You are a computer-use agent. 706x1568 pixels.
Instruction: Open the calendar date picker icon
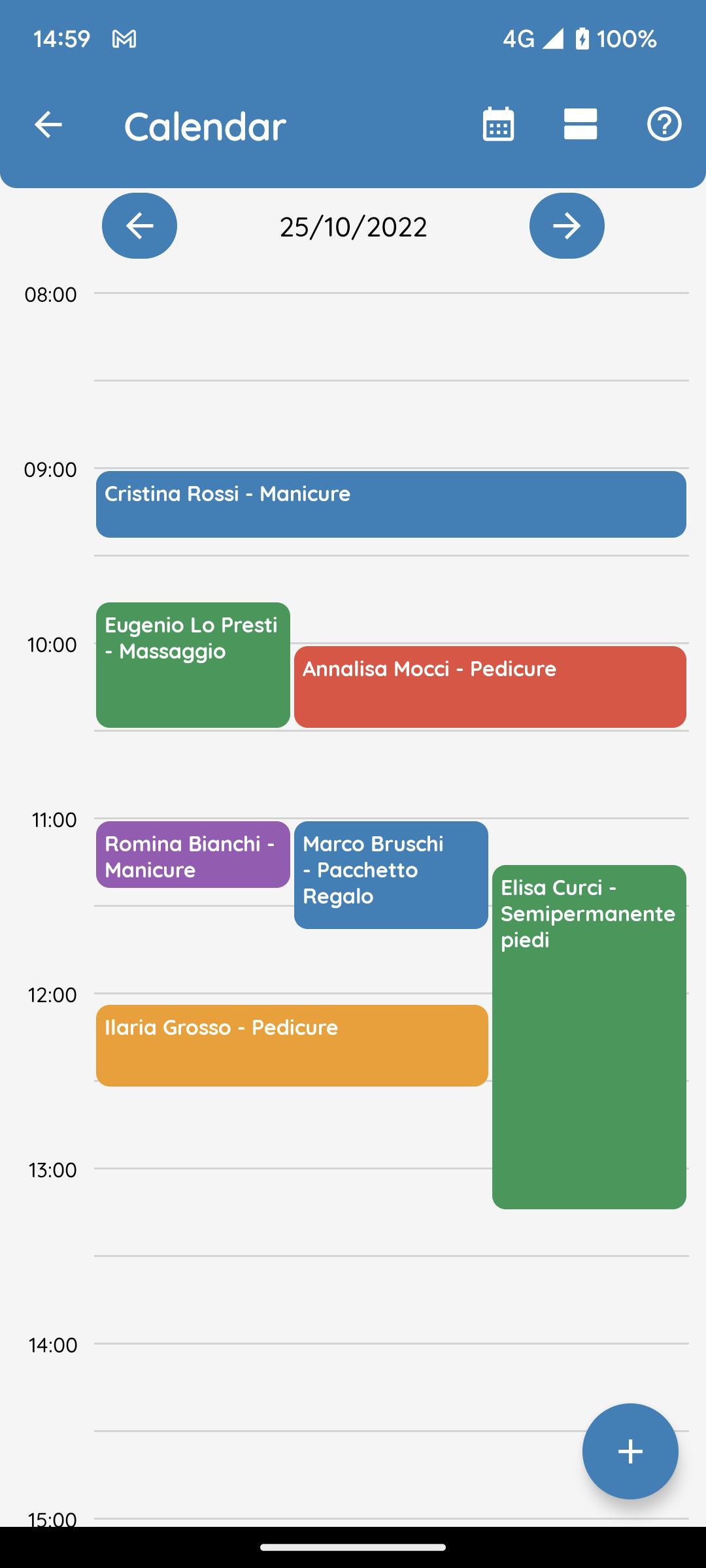(x=498, y=124)
